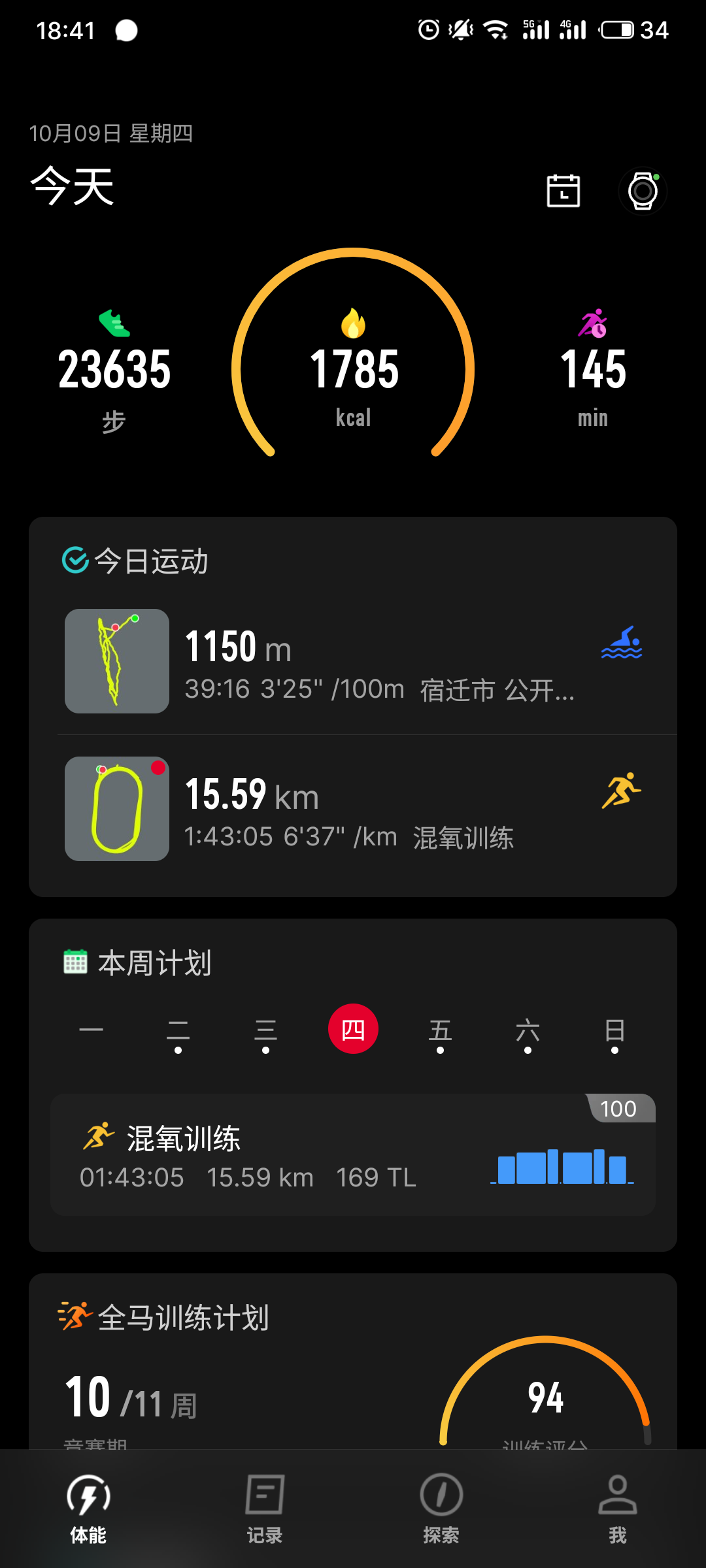Image resolution: width=706 pixels, height=1568 pixels.
Task: View the 23635 steps detail
Action: (114, 370)
